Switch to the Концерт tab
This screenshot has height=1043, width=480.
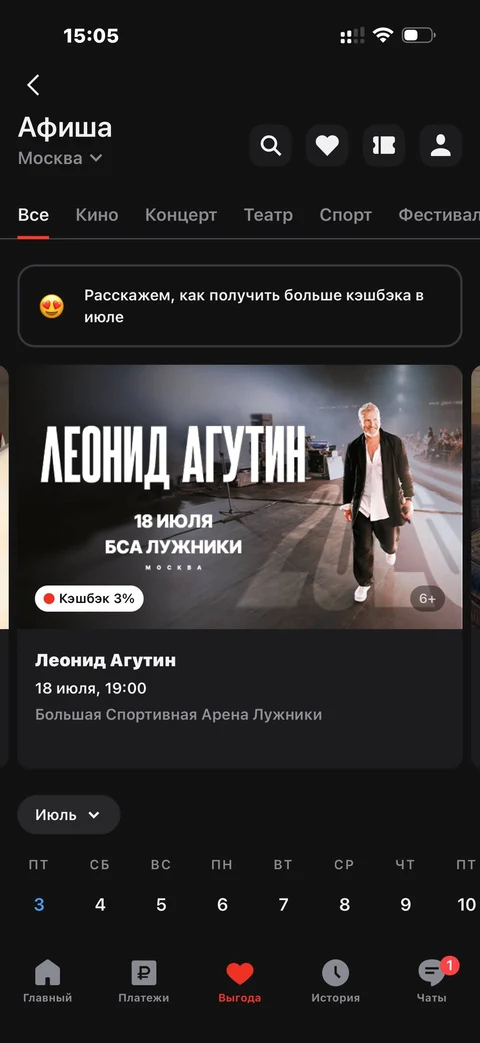click(x=181, y=215)
